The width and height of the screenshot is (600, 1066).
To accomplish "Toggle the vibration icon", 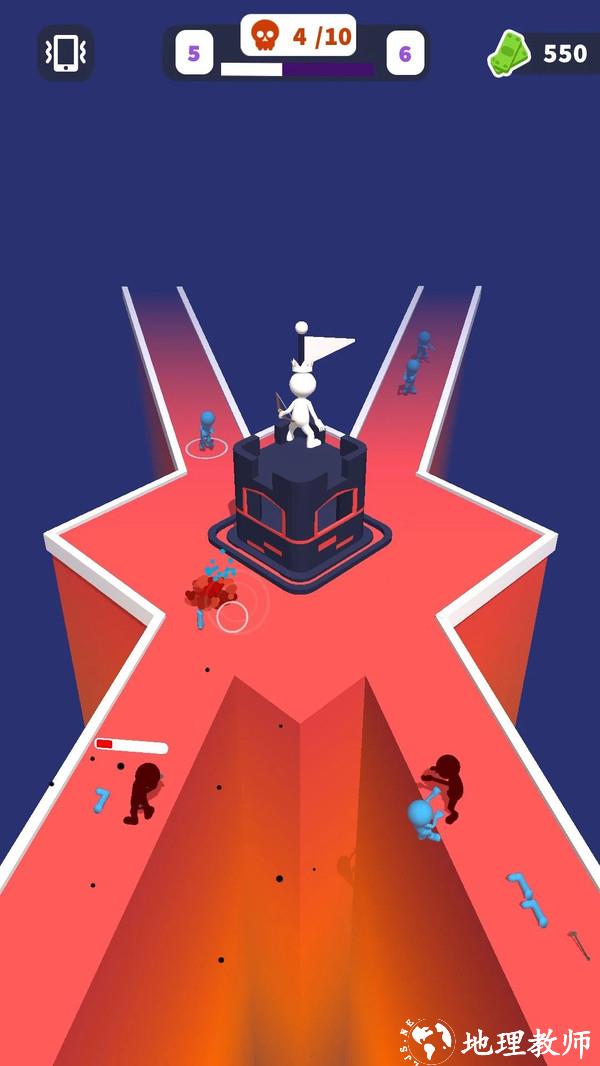I will pos(65,52).
